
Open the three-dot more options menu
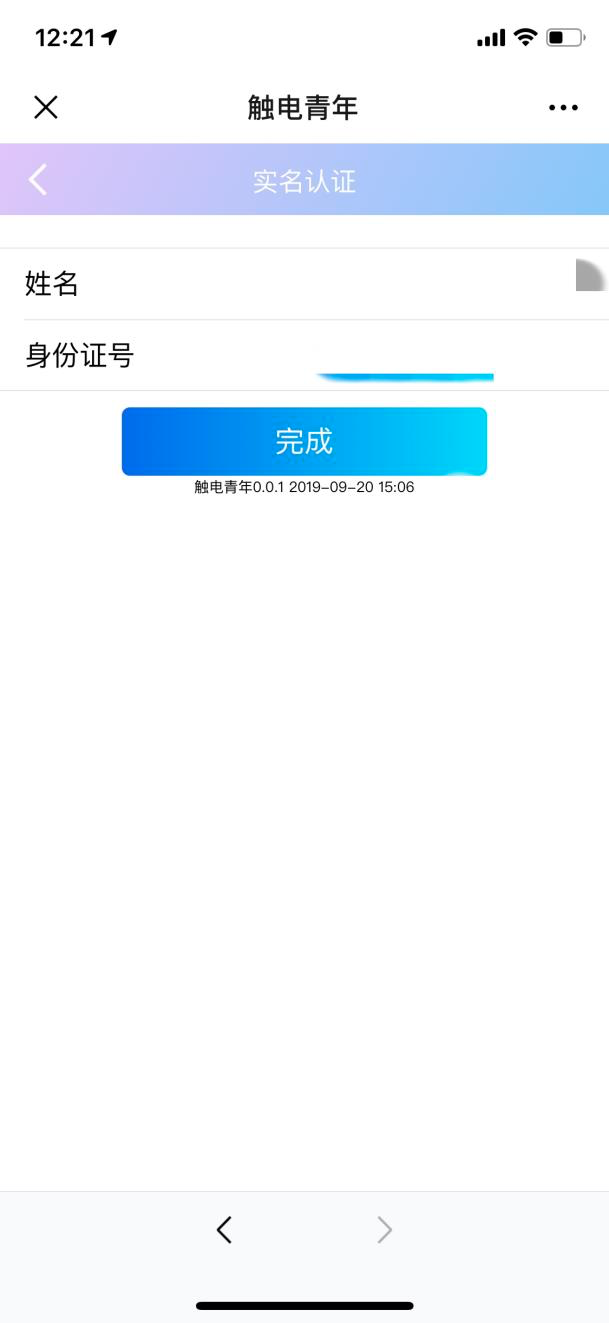(563, 108)
